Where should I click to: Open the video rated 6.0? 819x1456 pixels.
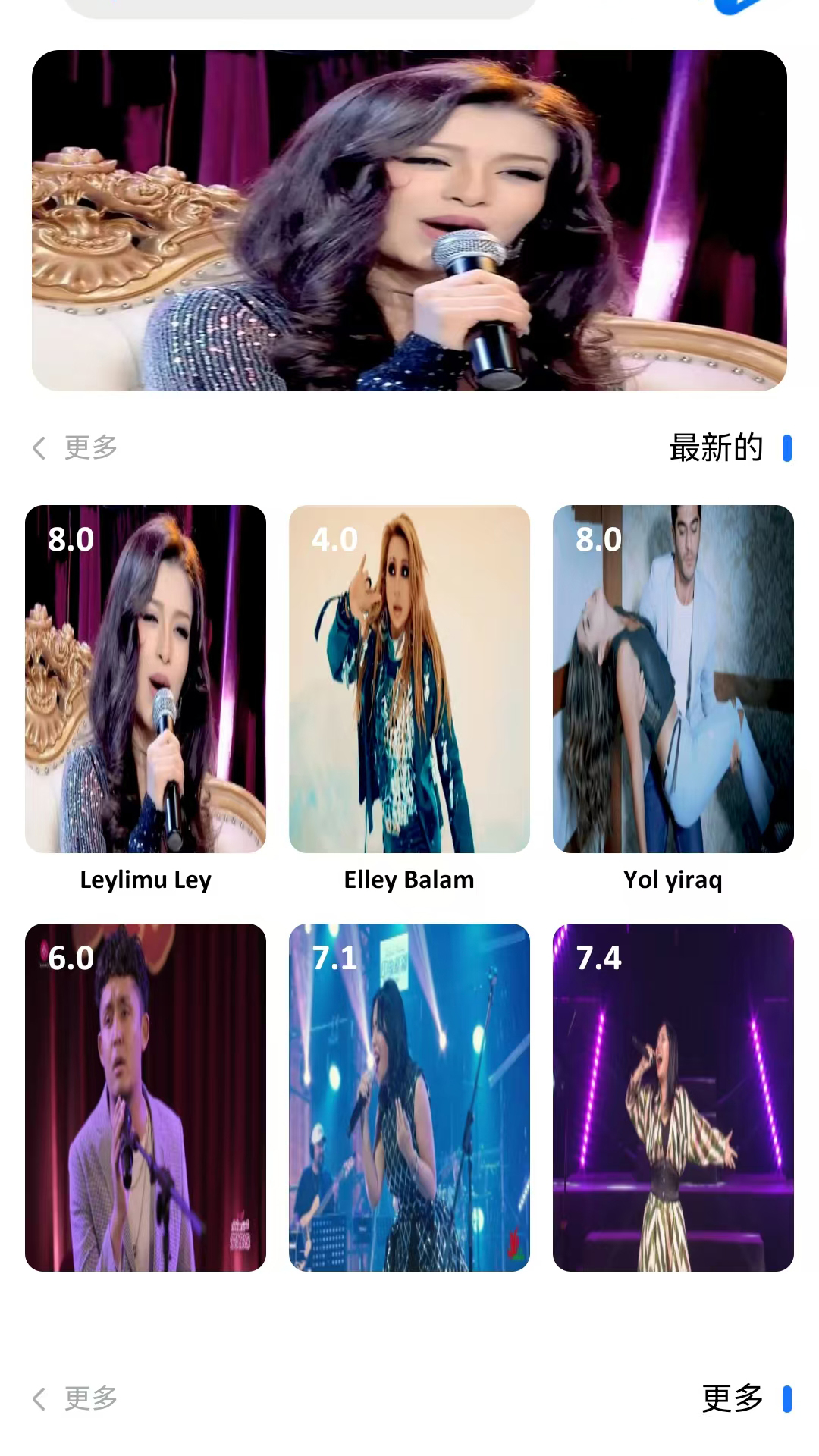146,1097
